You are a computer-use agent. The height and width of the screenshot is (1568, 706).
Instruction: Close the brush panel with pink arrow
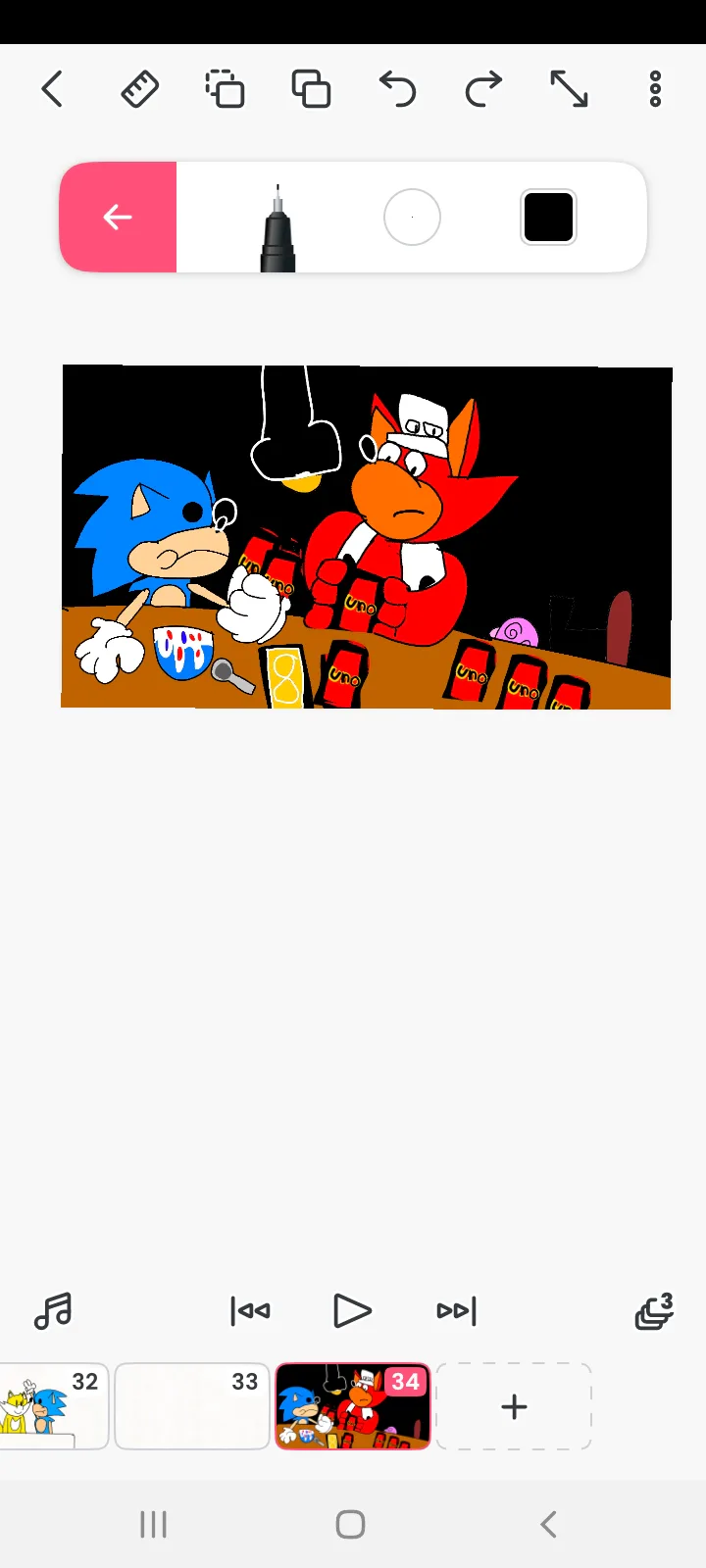click(118, 217)
